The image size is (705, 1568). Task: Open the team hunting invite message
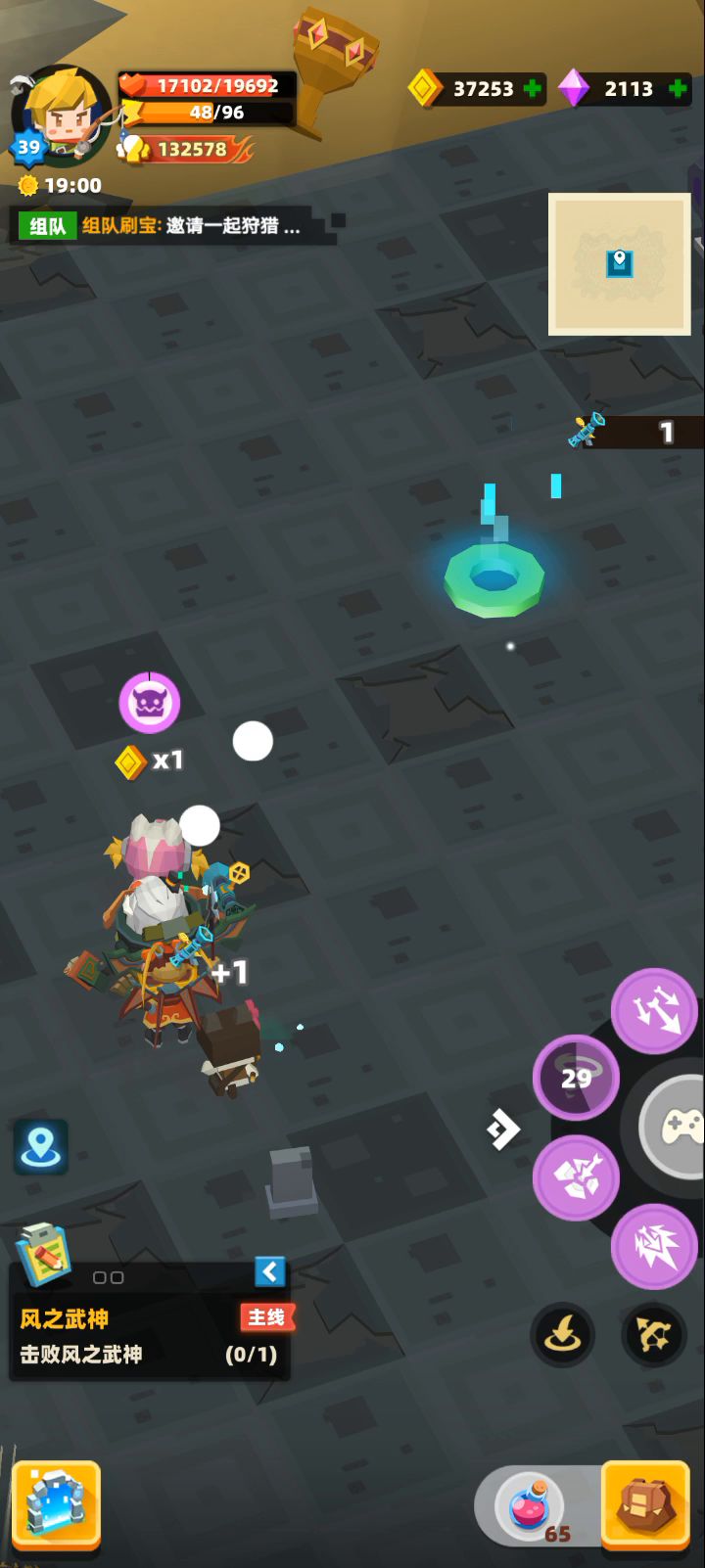[176, 226]
